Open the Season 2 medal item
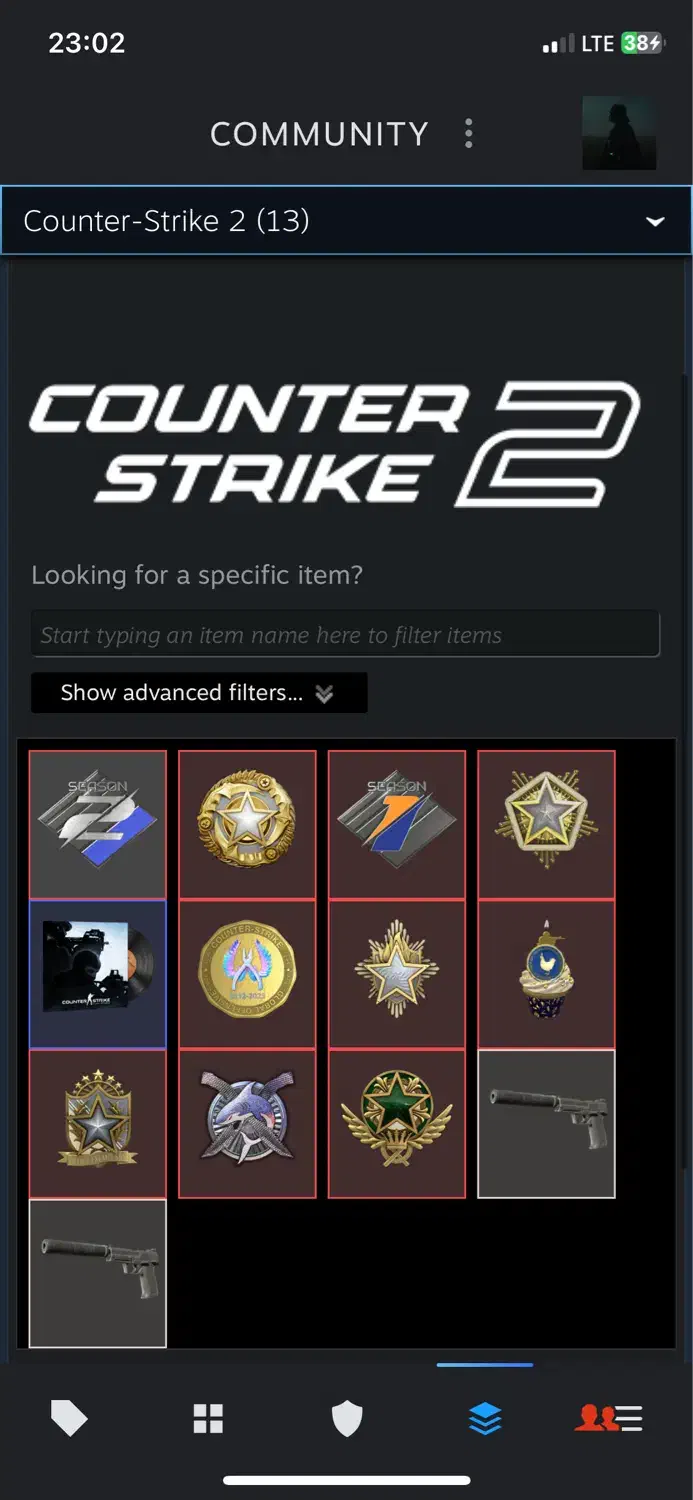Image resolution: width=693 pixels, height=1500 pixels. [x=98, y=825]
